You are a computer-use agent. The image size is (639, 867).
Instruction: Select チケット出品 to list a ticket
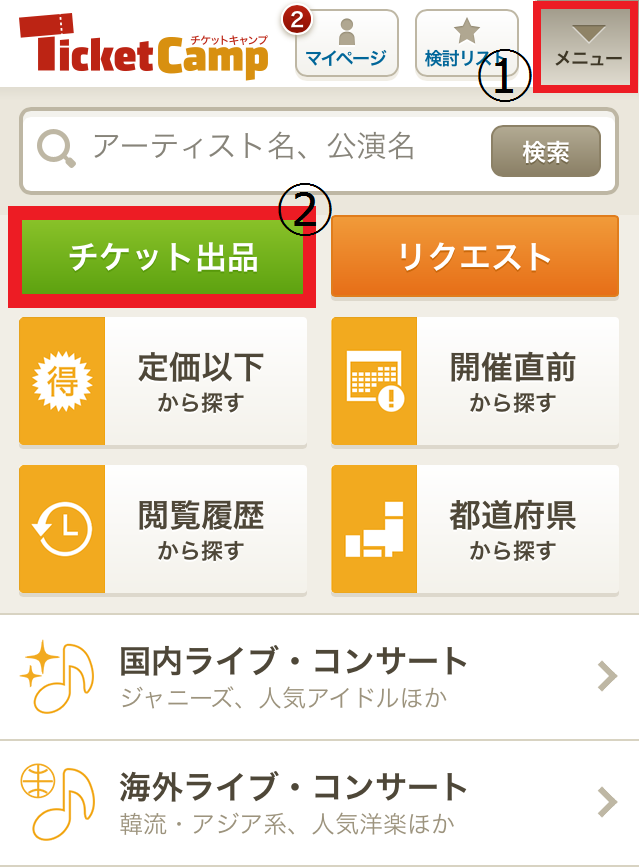[x=162, y=257]
